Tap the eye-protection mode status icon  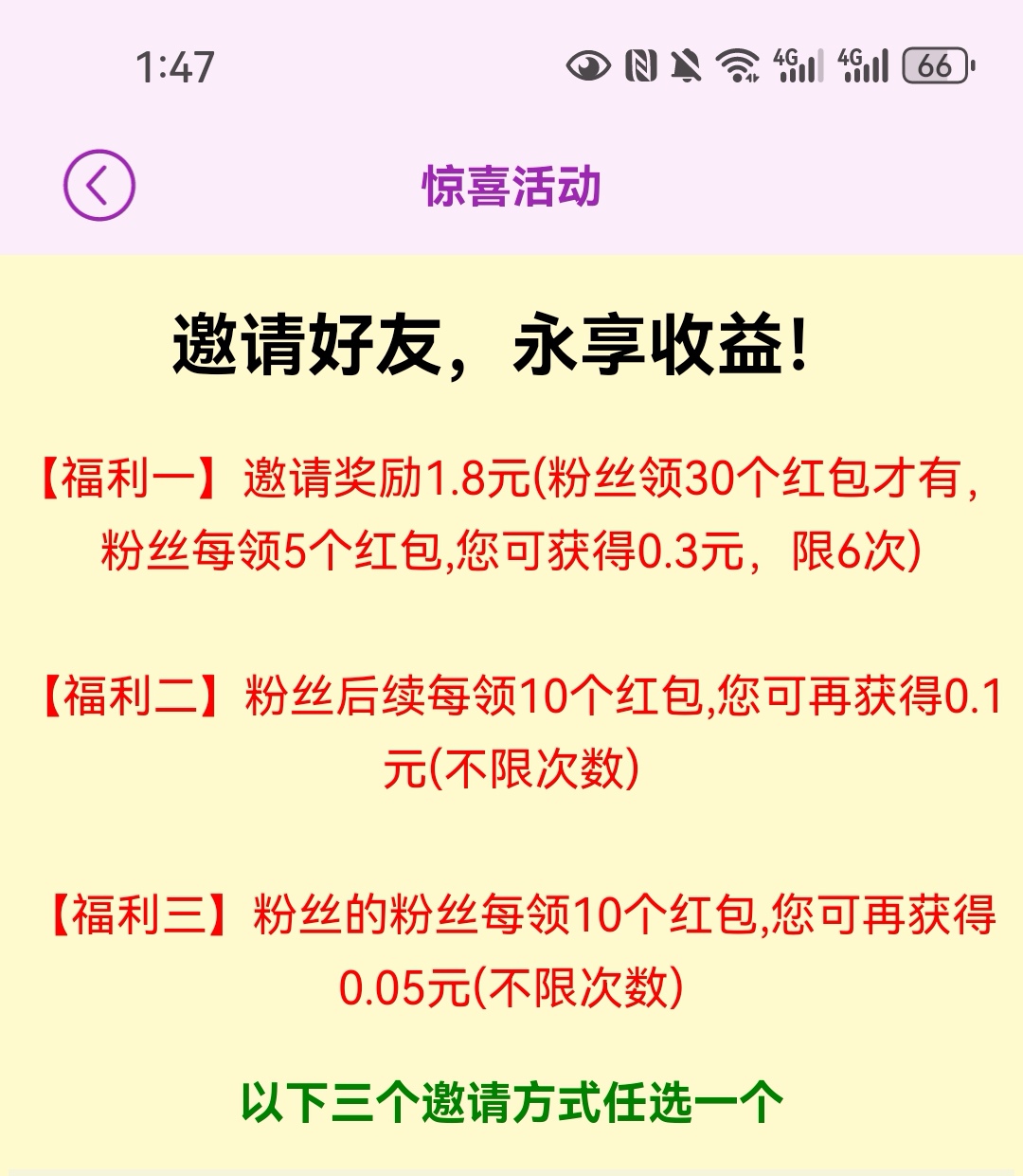click(x=587, y=64)
